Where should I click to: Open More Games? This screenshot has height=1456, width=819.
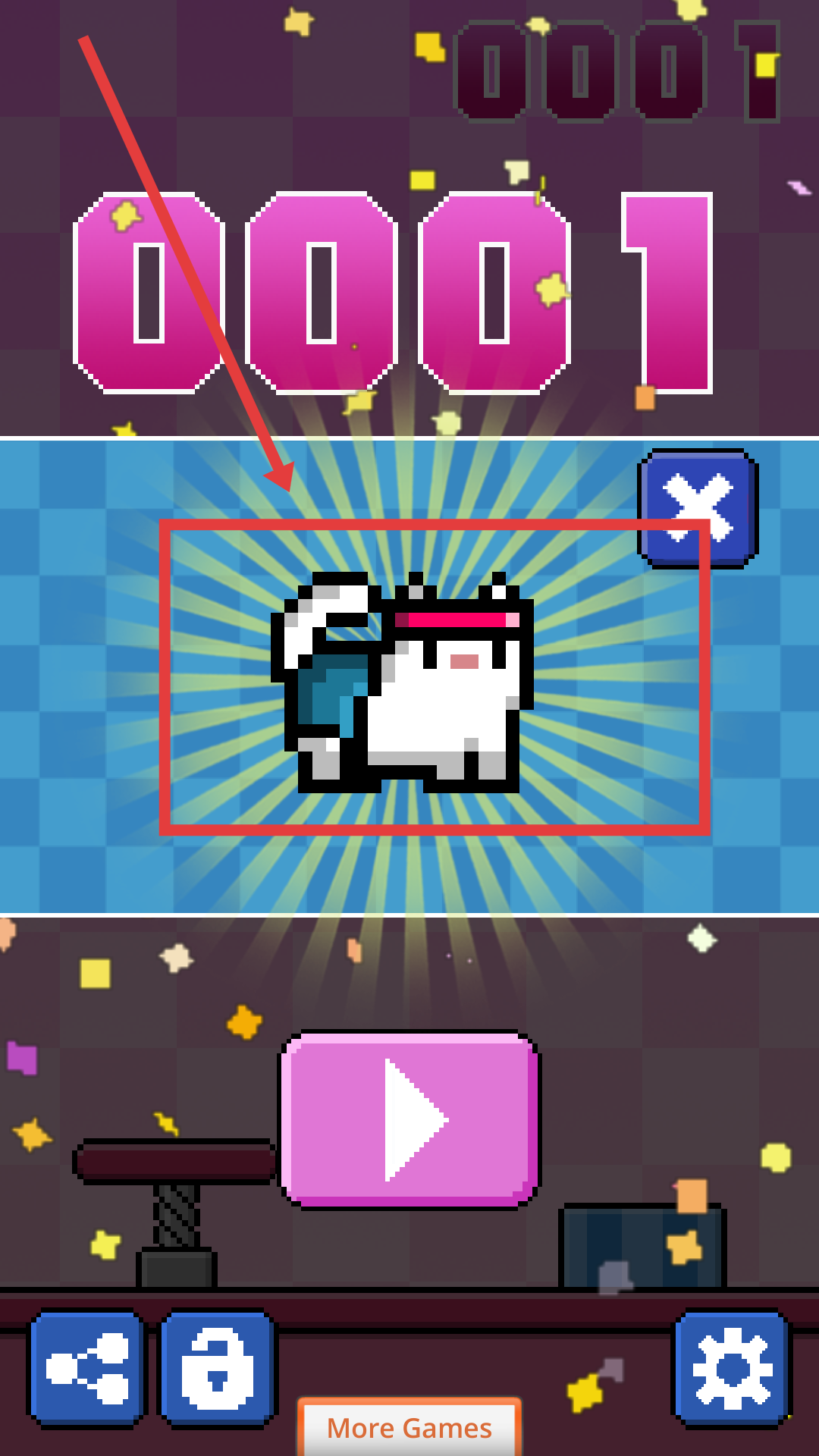(409, 1429)
